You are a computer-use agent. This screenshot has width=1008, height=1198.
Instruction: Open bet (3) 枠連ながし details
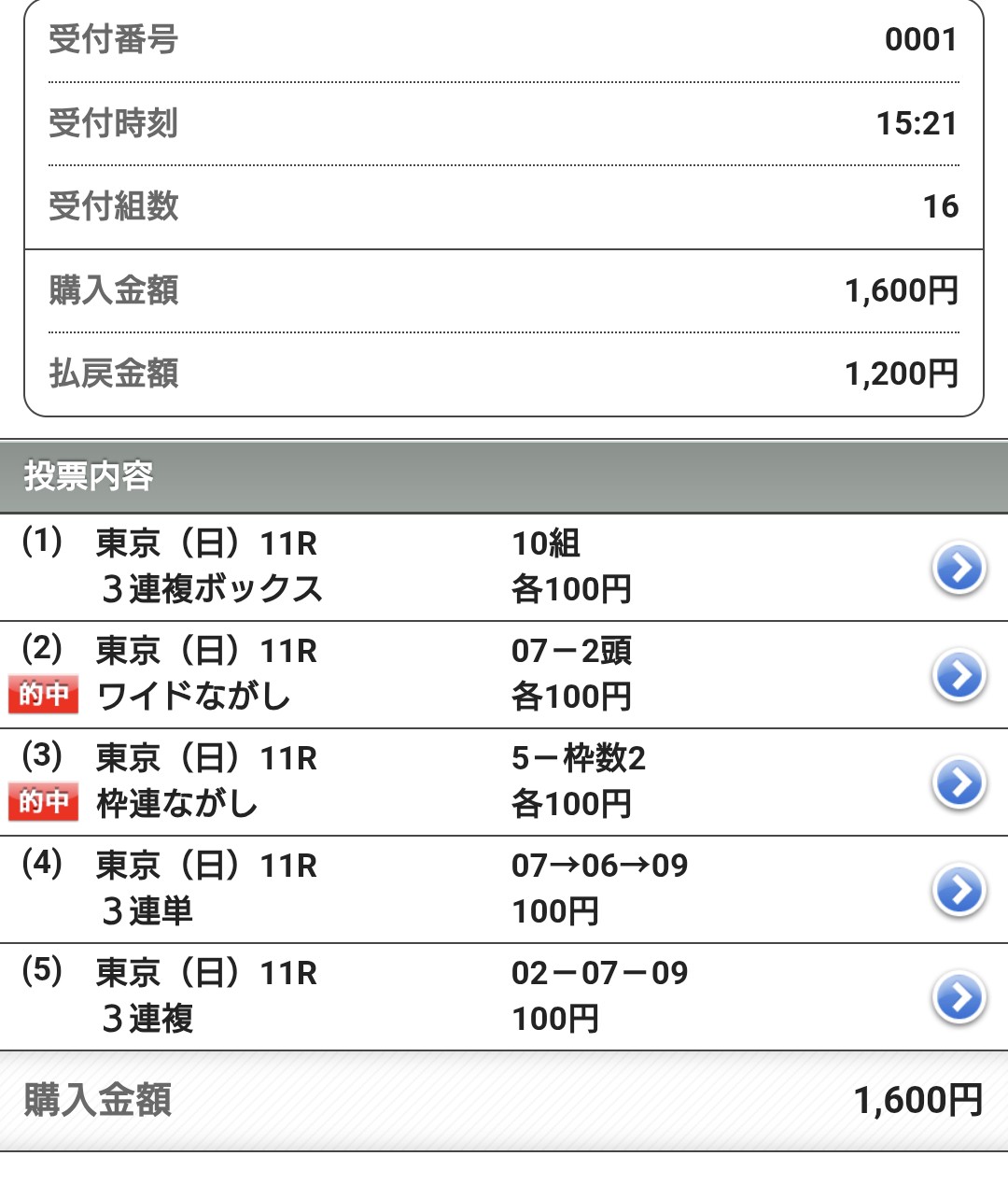coord(959,782)
